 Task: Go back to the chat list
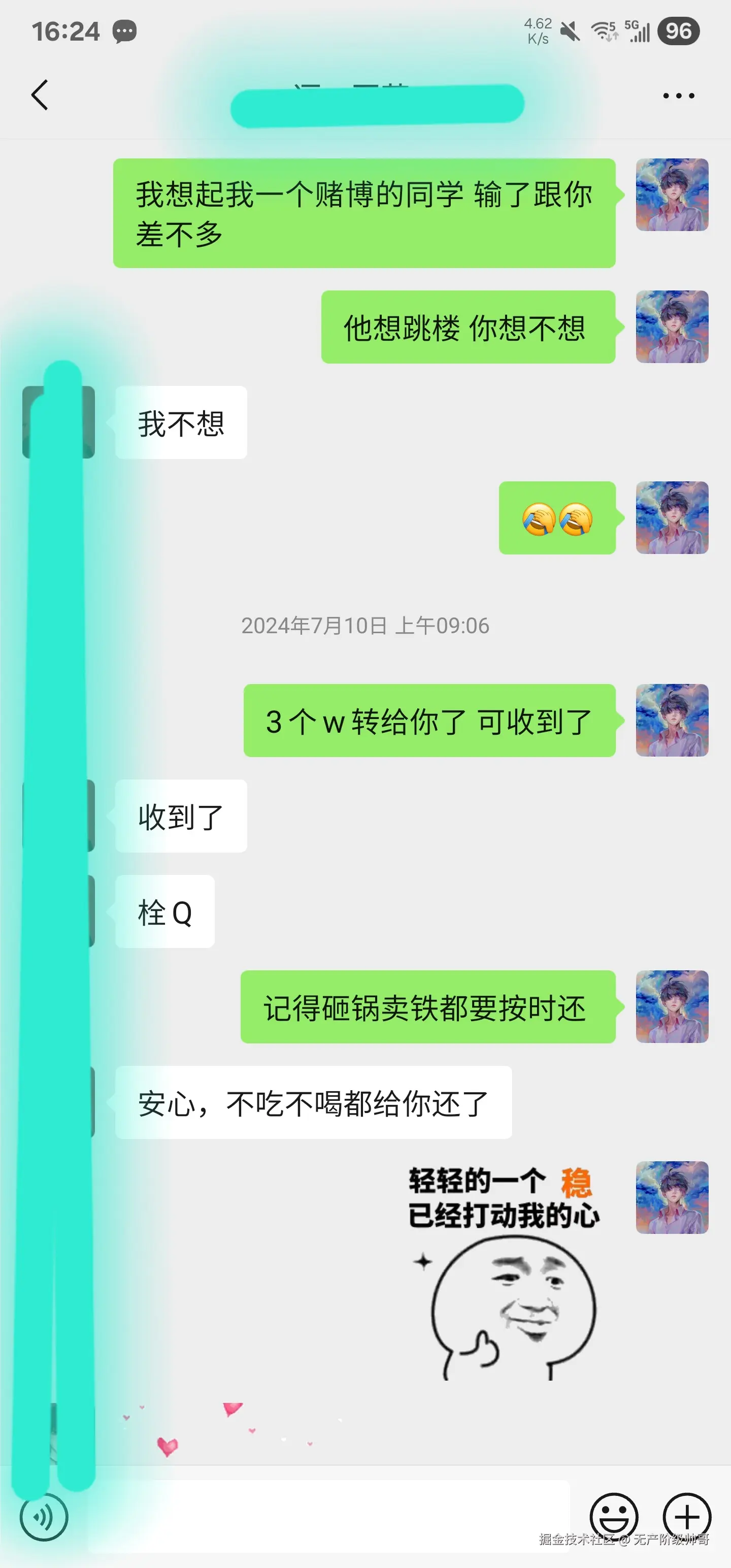(x=40, y=95)
